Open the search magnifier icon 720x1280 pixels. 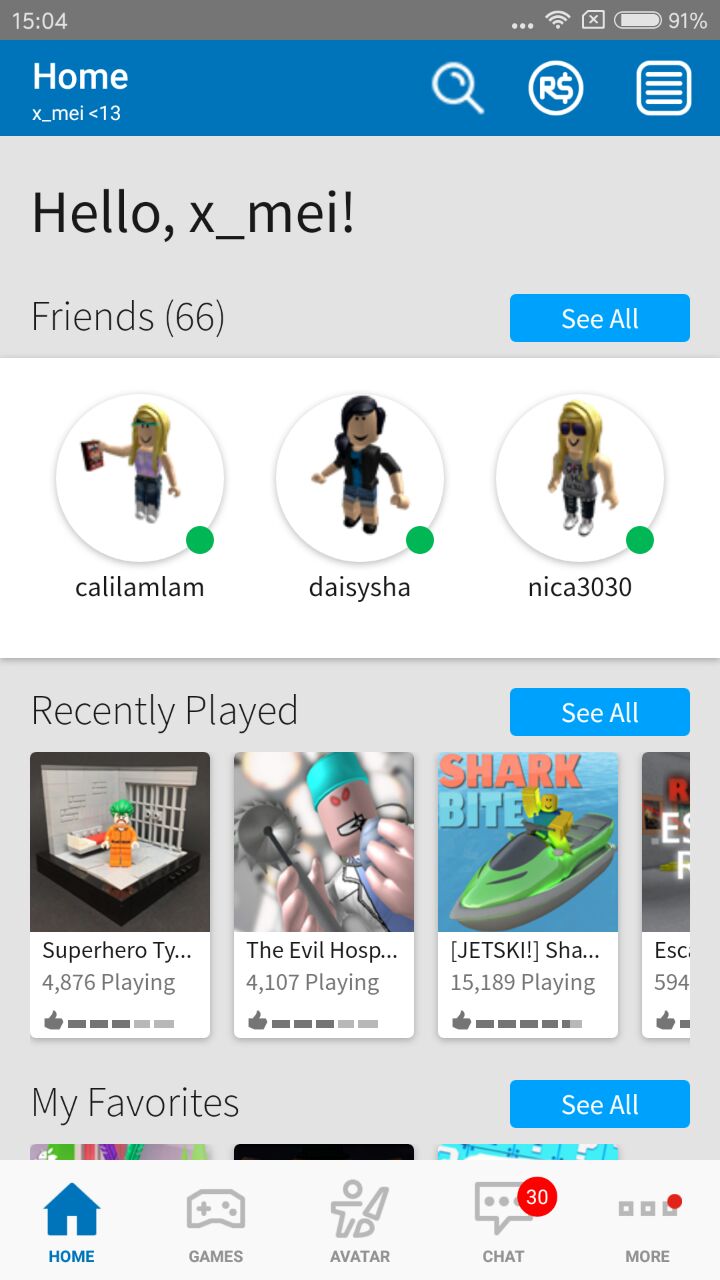click(457, 88)
